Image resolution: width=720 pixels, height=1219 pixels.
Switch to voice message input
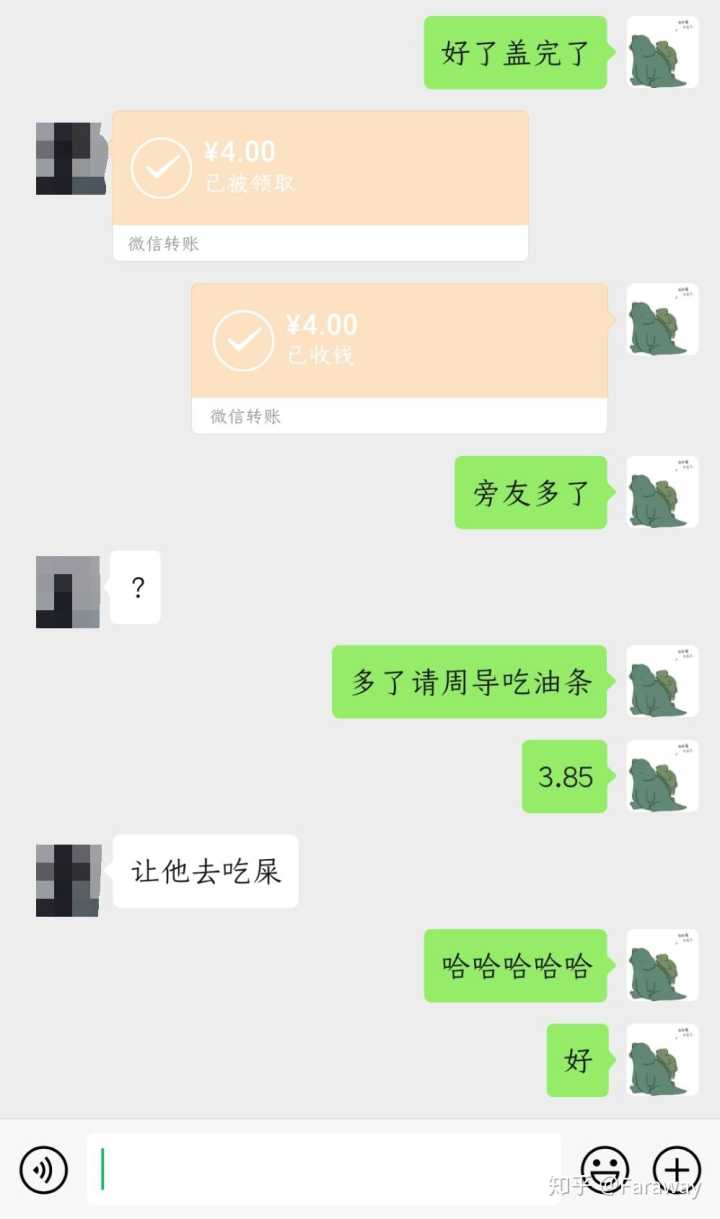click(x=44, y=1169)
